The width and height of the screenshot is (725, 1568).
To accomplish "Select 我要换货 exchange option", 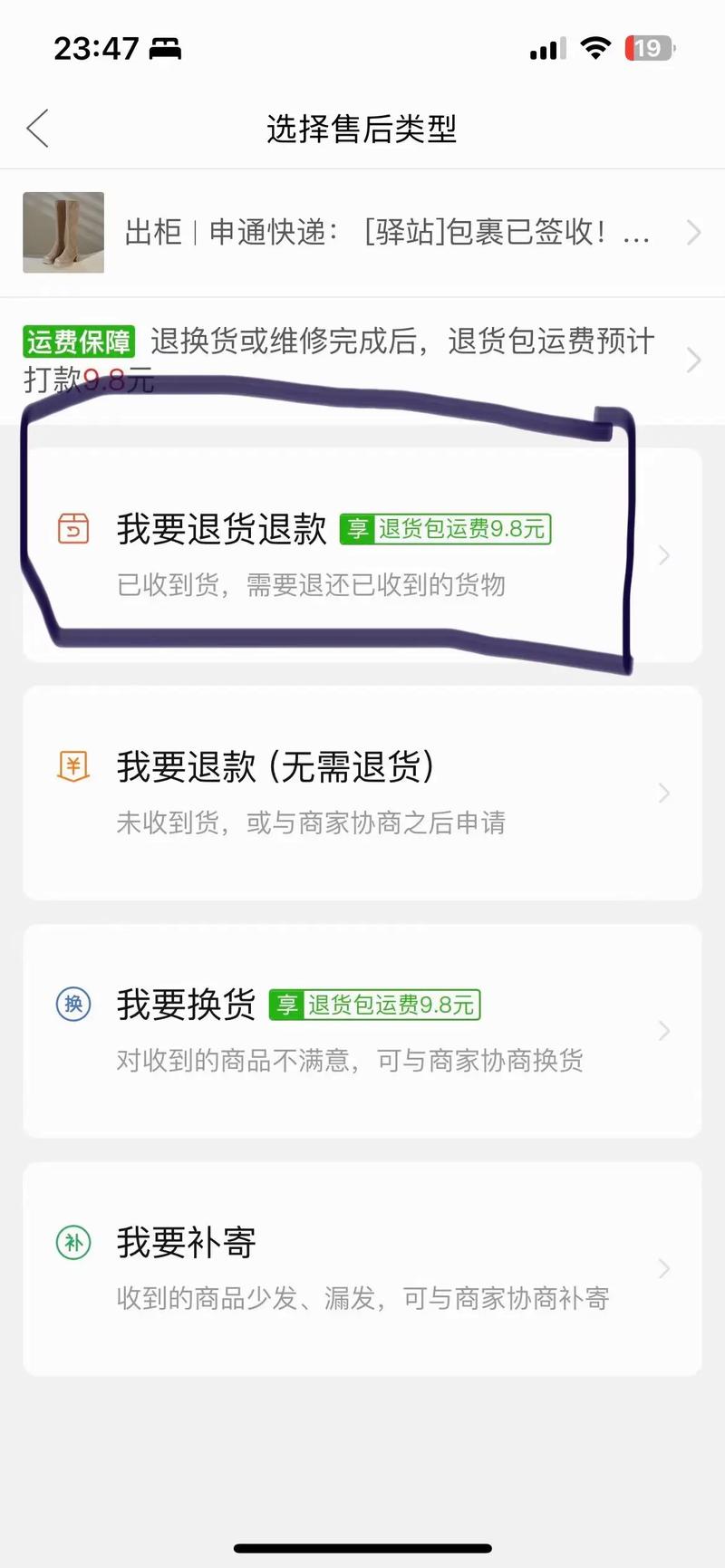I will (362, 1031).
